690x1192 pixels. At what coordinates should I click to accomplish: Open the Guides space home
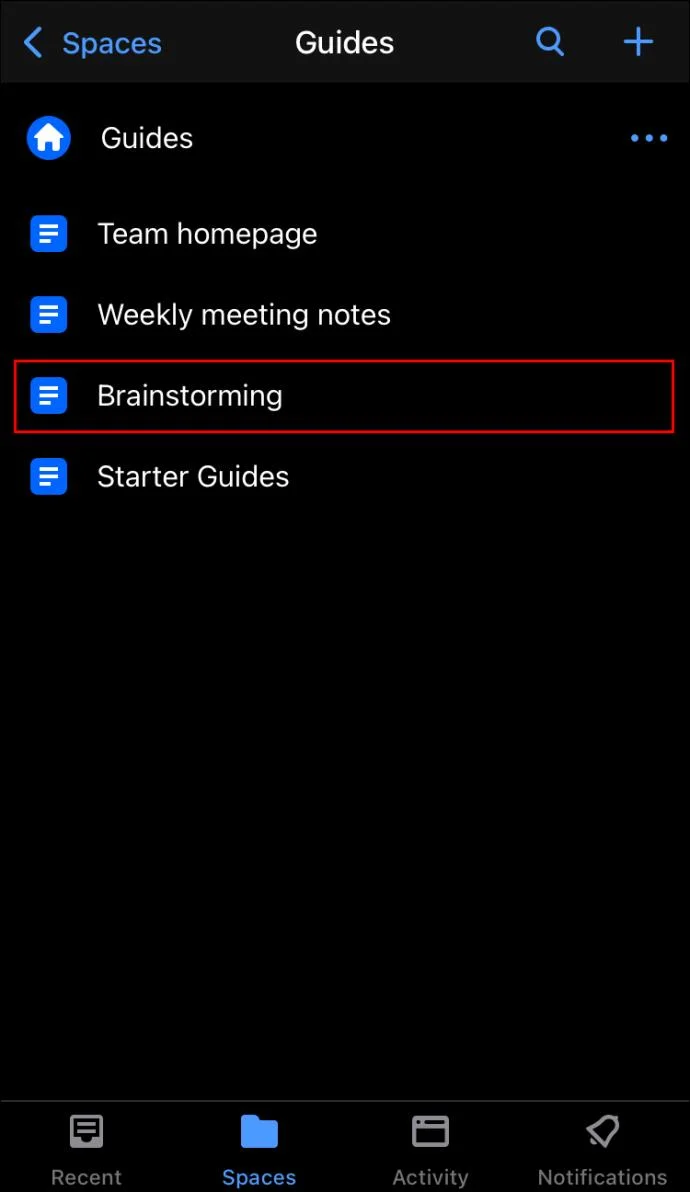[x=146, y=138]
